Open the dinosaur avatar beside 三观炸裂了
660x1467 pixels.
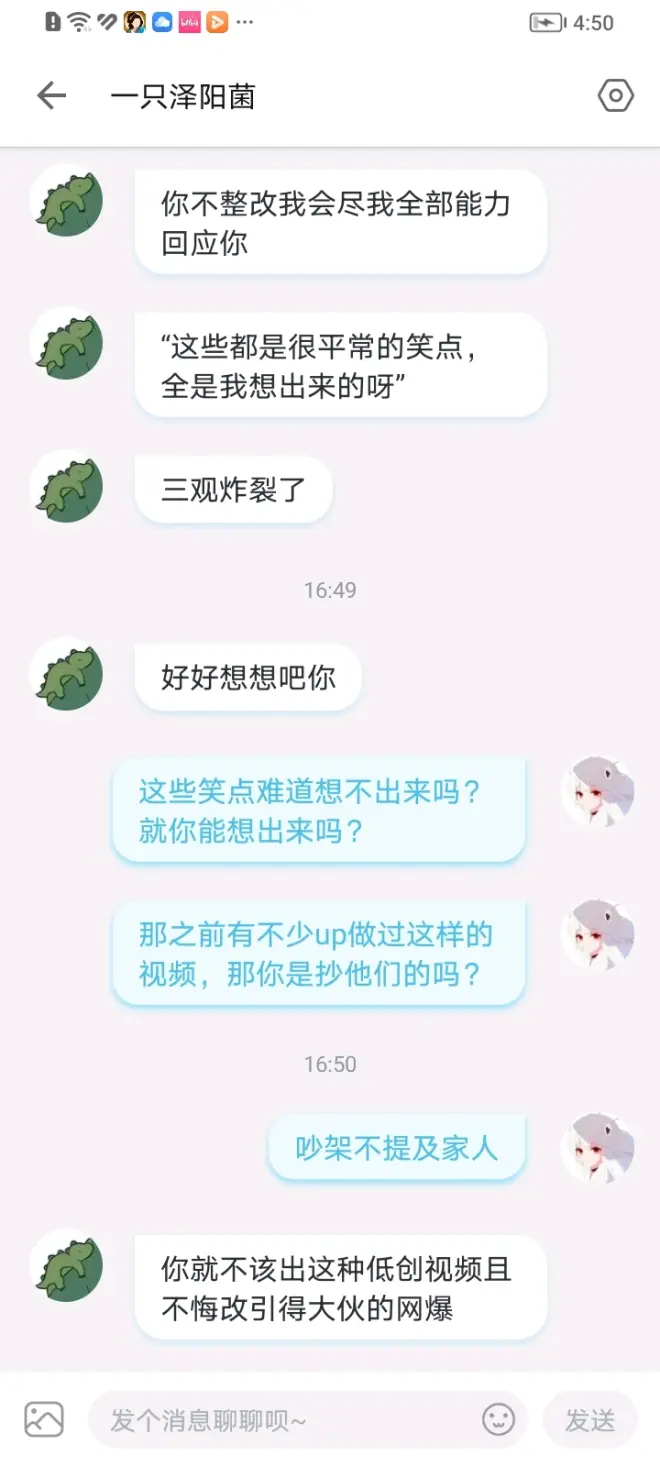[69, 486]
